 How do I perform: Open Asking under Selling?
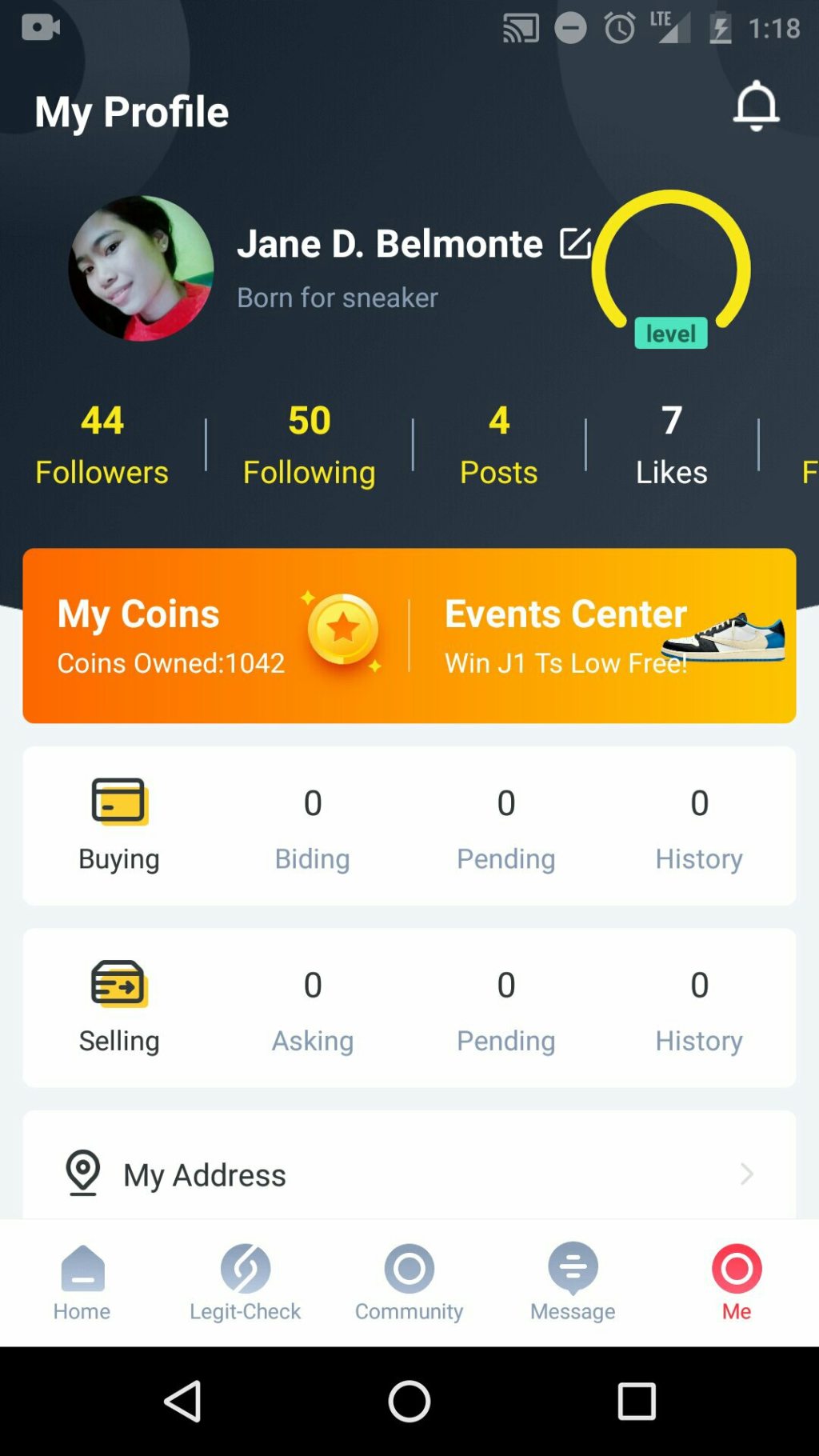312,1010
